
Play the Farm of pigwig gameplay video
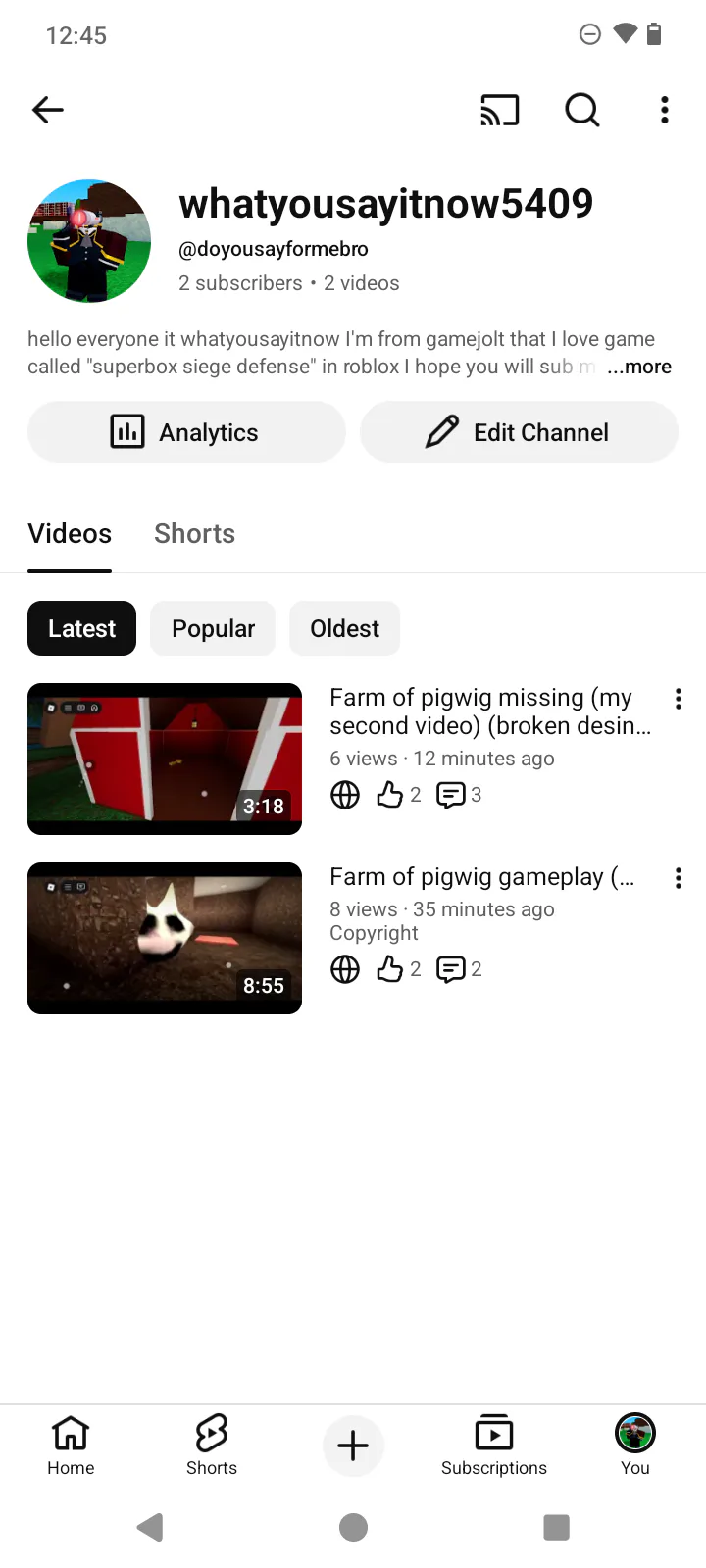pyautogui.click(x=165, y=938)
